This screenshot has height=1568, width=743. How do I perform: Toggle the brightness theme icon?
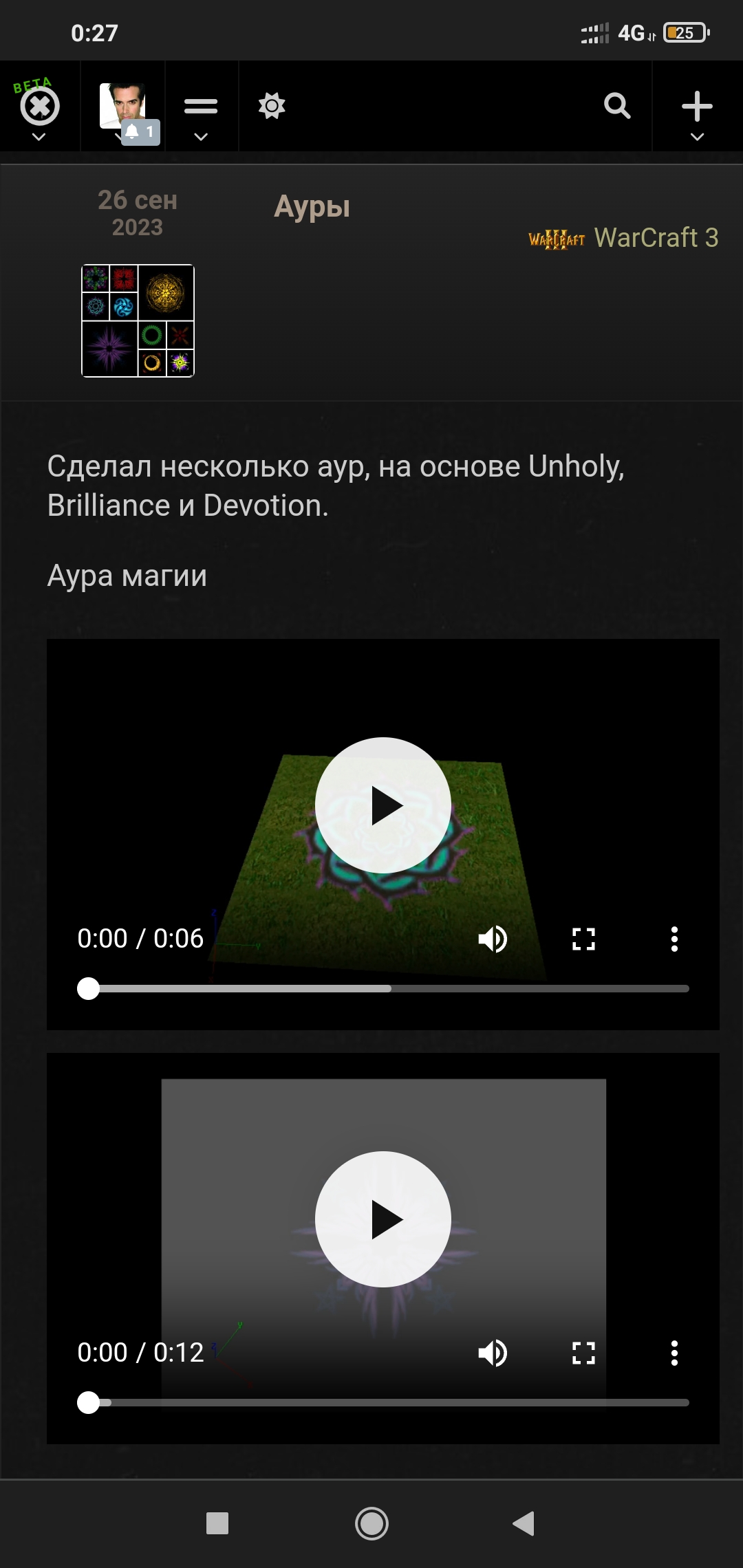point(272,106)
